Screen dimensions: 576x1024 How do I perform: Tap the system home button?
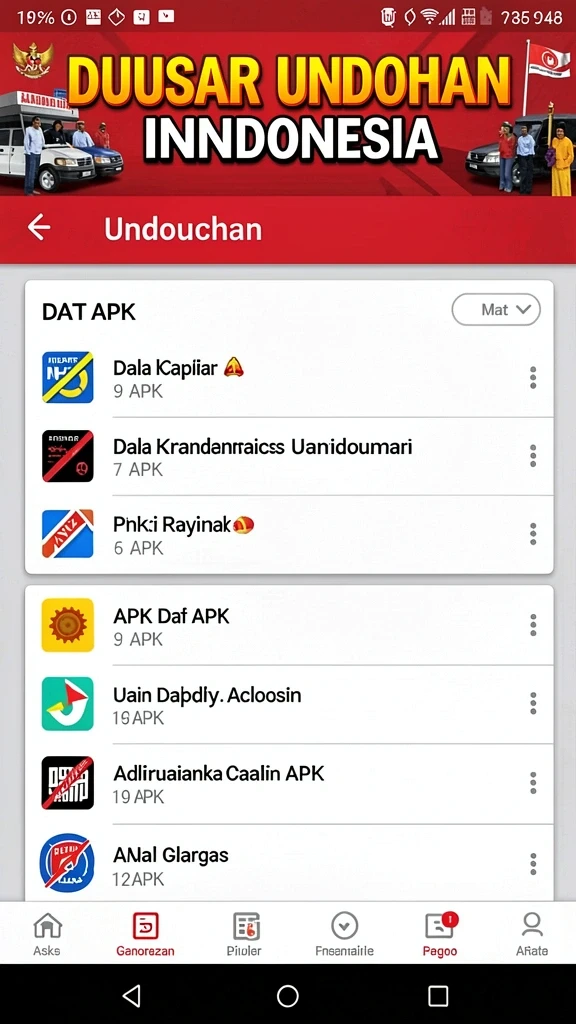(287, 996)
